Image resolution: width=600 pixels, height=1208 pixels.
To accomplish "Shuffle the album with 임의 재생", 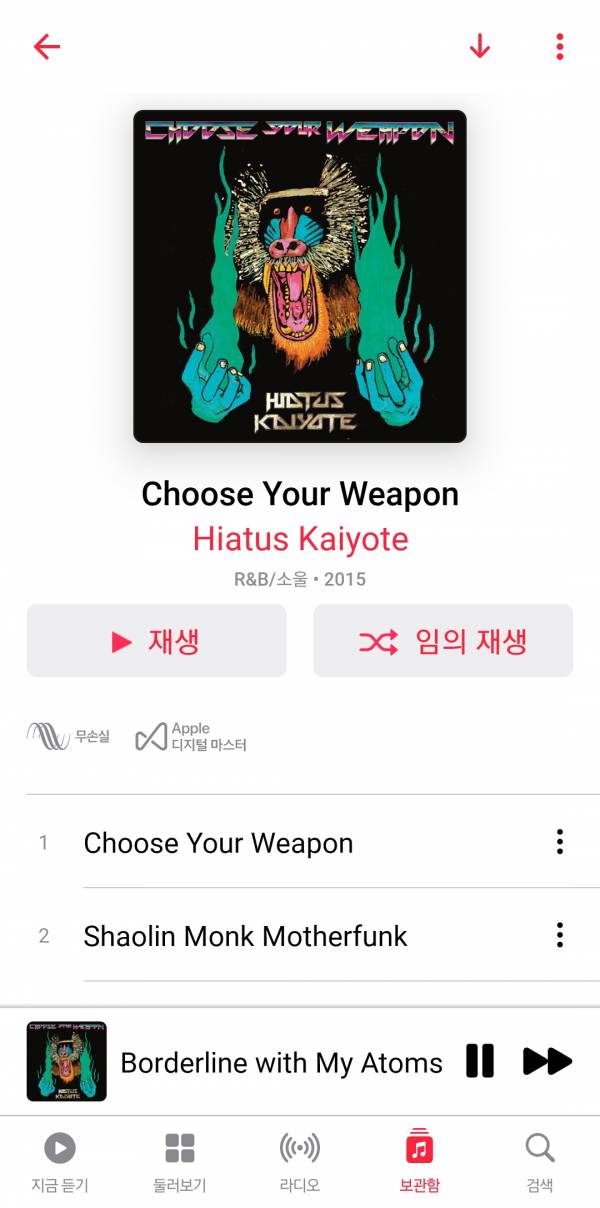I will point(443,641).
